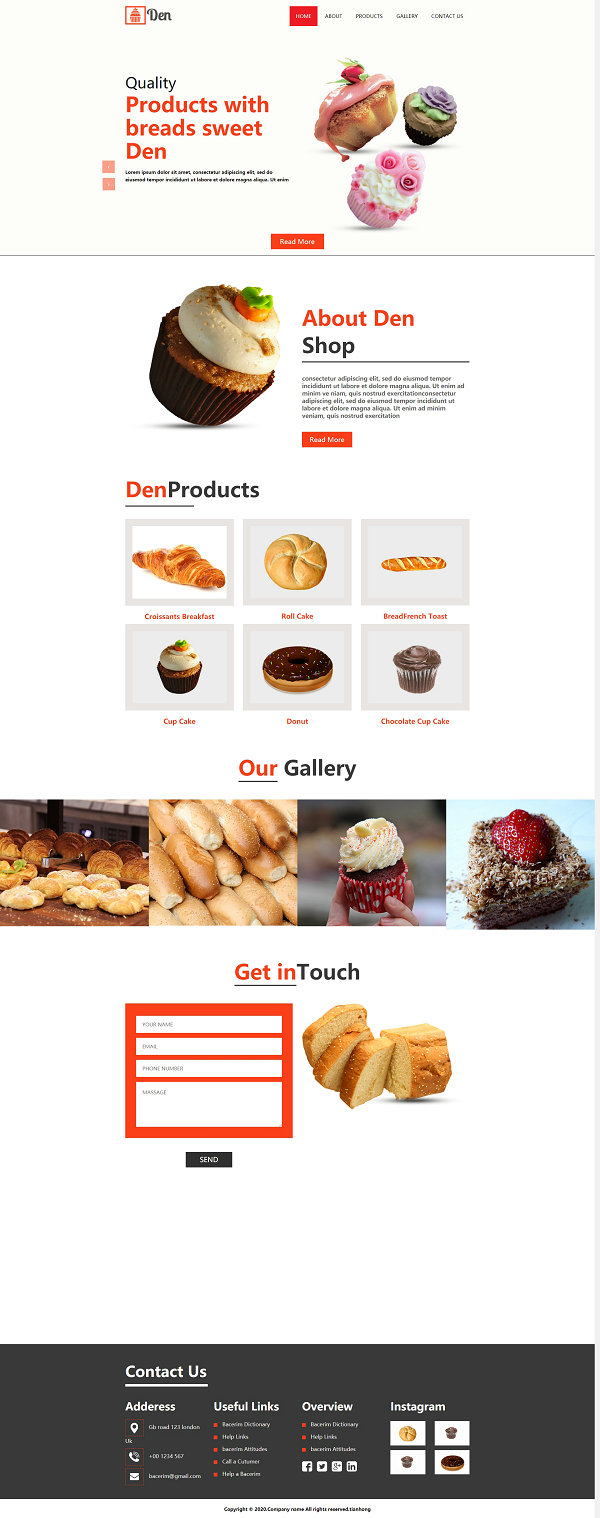Image resolution: width=600 pixels, height=1518 pixels.
Task: Open the Twitter icon in the footer
Action: pos(322,1466)
